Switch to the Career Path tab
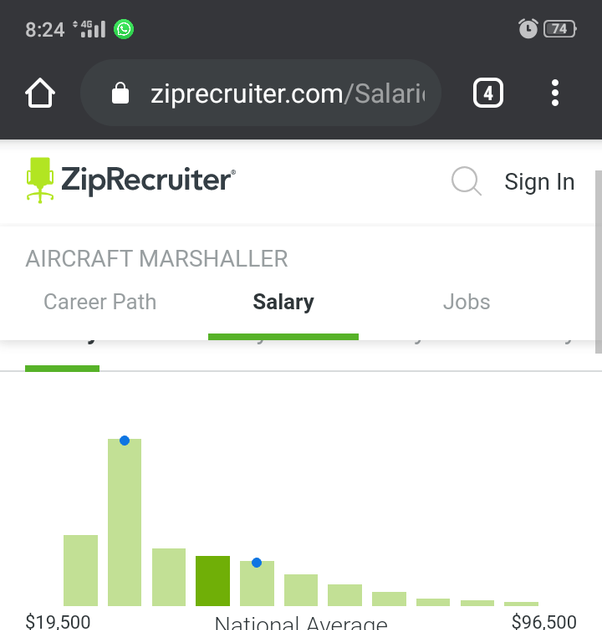 point(100,302)
